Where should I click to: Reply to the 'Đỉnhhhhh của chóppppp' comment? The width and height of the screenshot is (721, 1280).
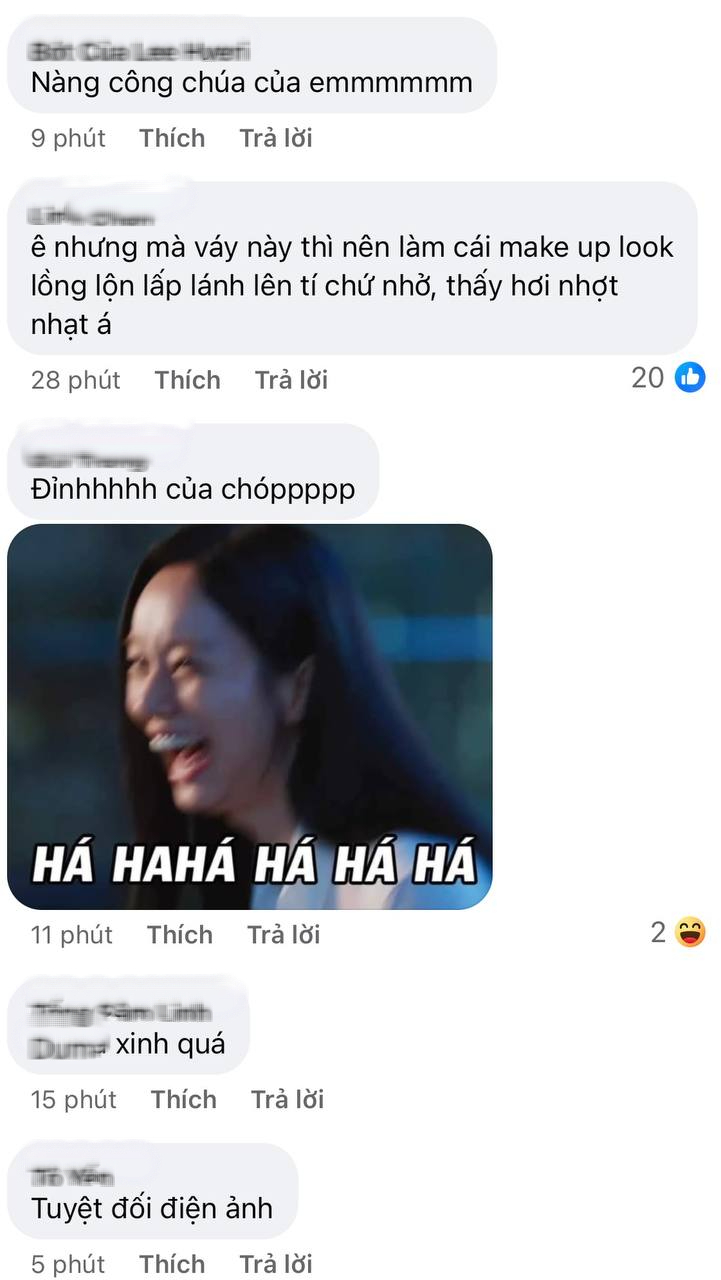(x=284, y=935)
